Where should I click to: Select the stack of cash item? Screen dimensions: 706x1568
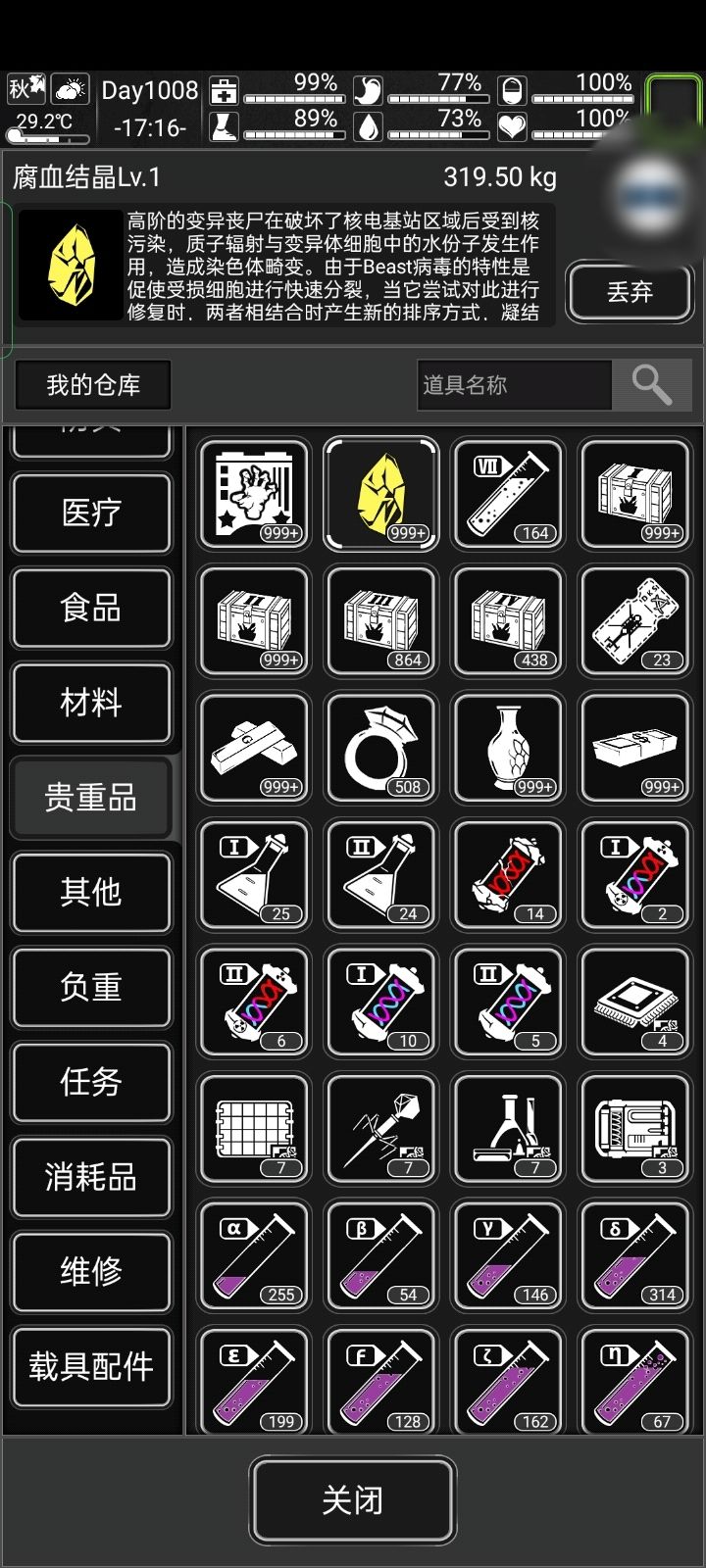pyautogui.click(x=634, y=749)
